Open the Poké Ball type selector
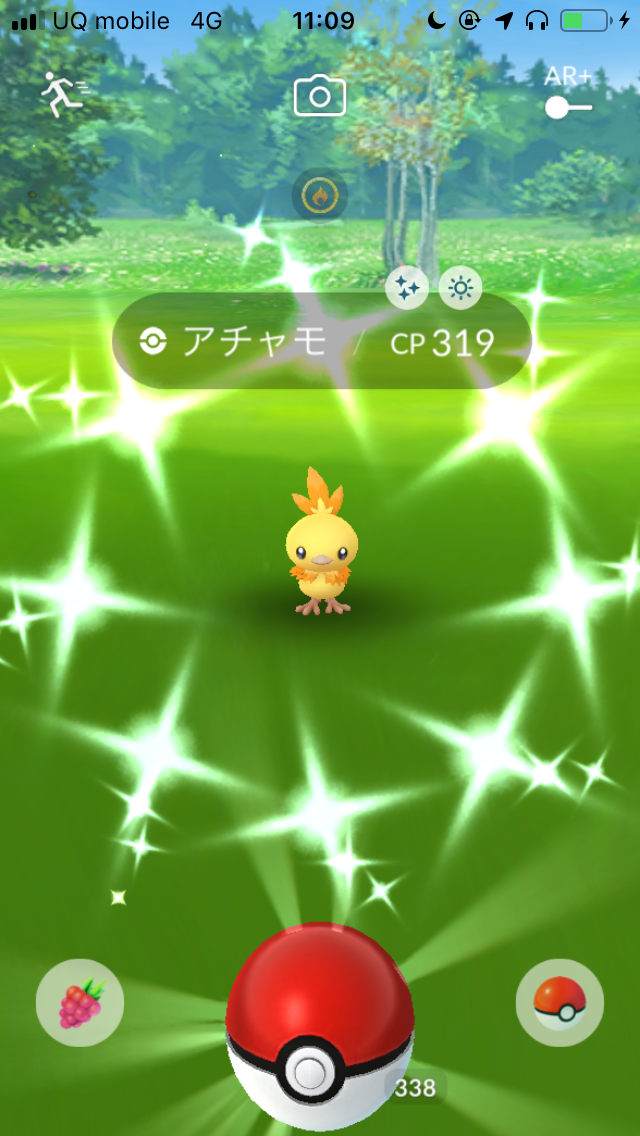 click(x=560, y=1003)
